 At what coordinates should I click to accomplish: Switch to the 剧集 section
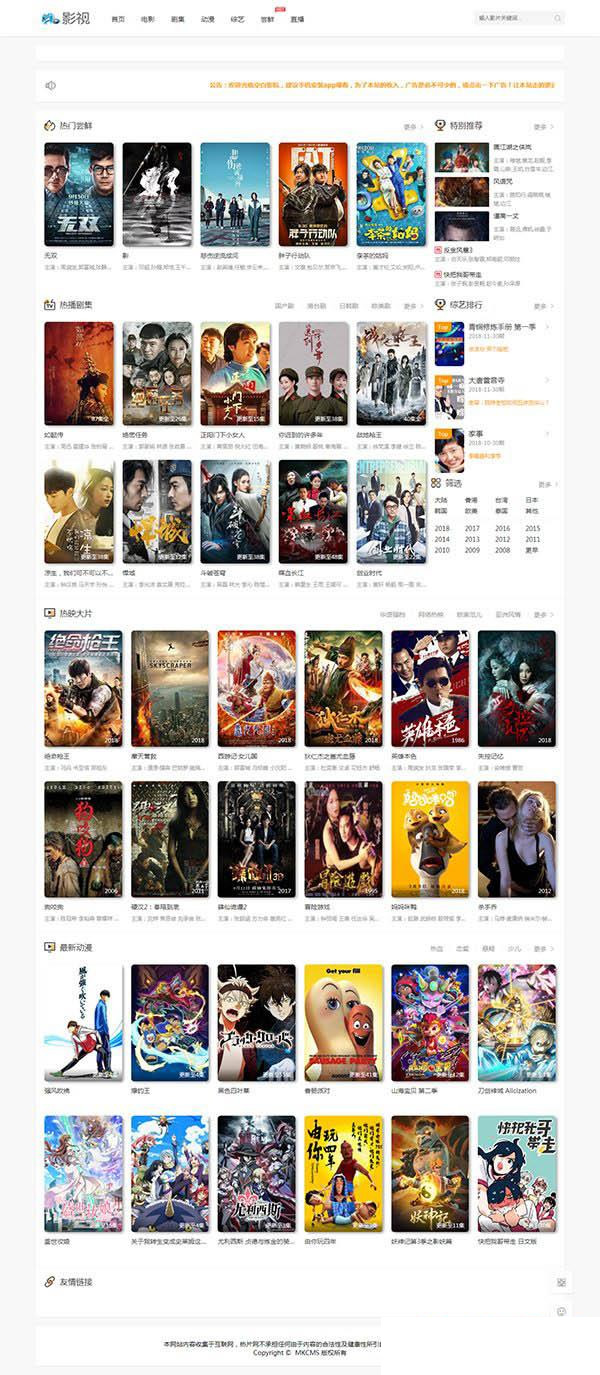(x=178, y=19)
